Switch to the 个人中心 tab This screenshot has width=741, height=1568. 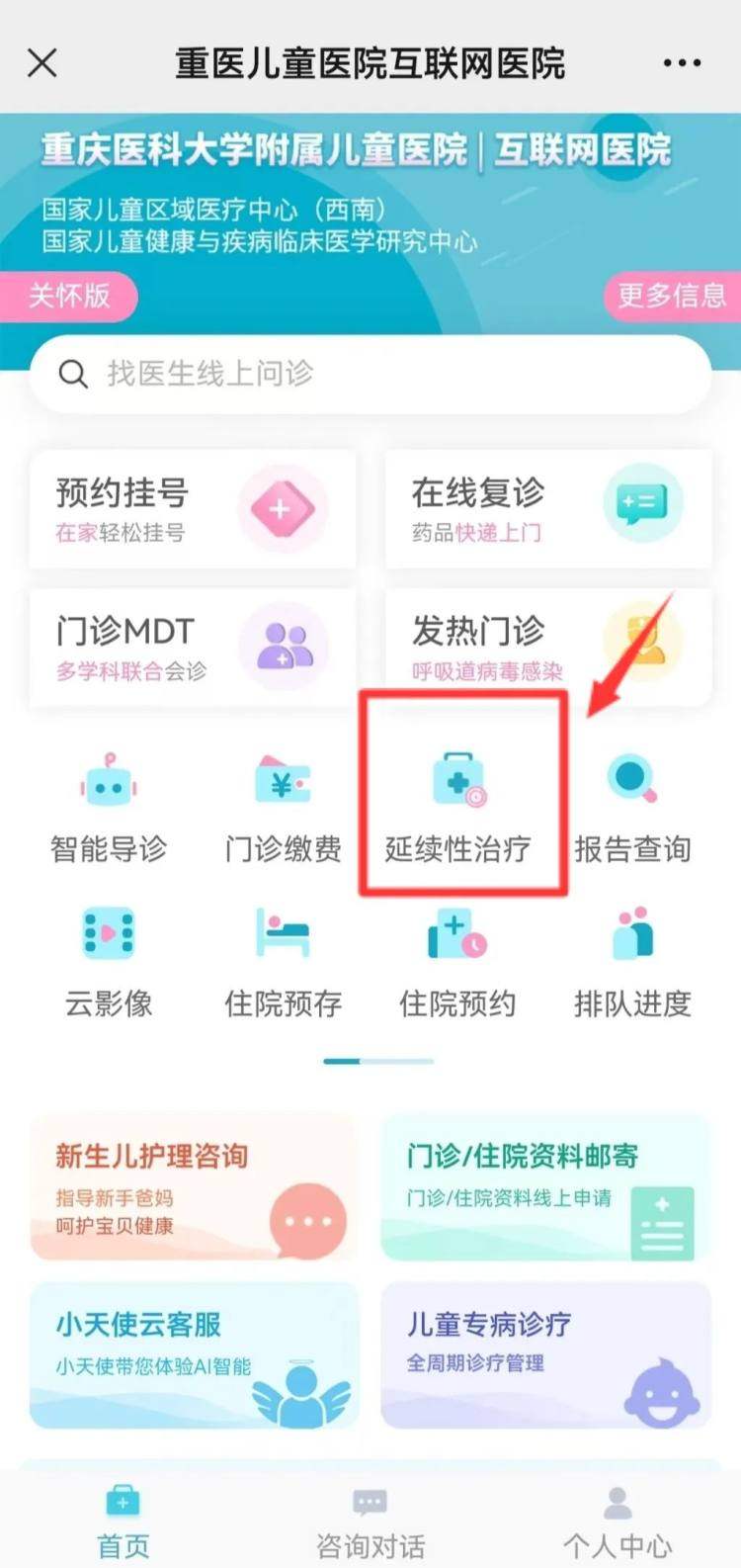(x=617, y=1523)
